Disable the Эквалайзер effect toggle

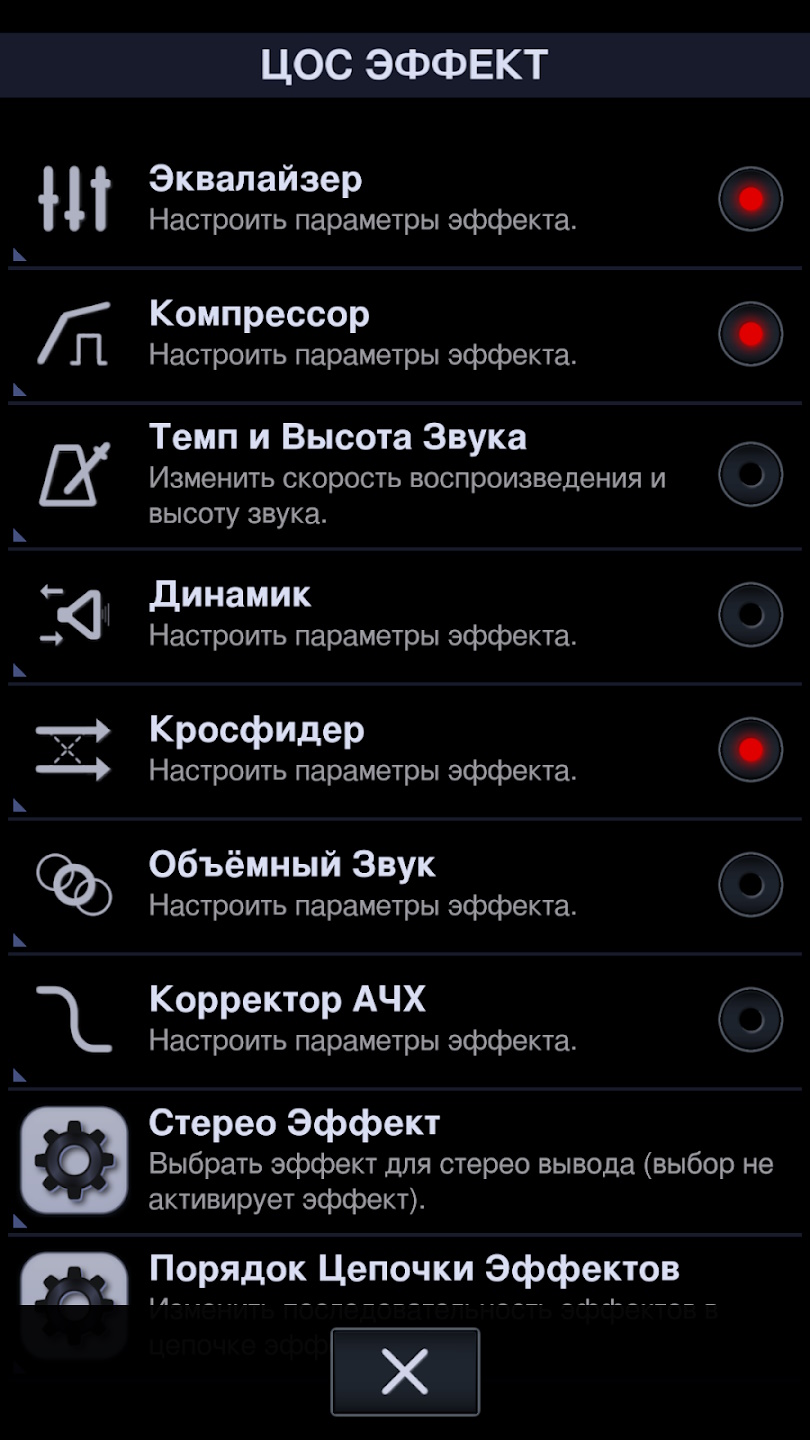pos(750,199)
